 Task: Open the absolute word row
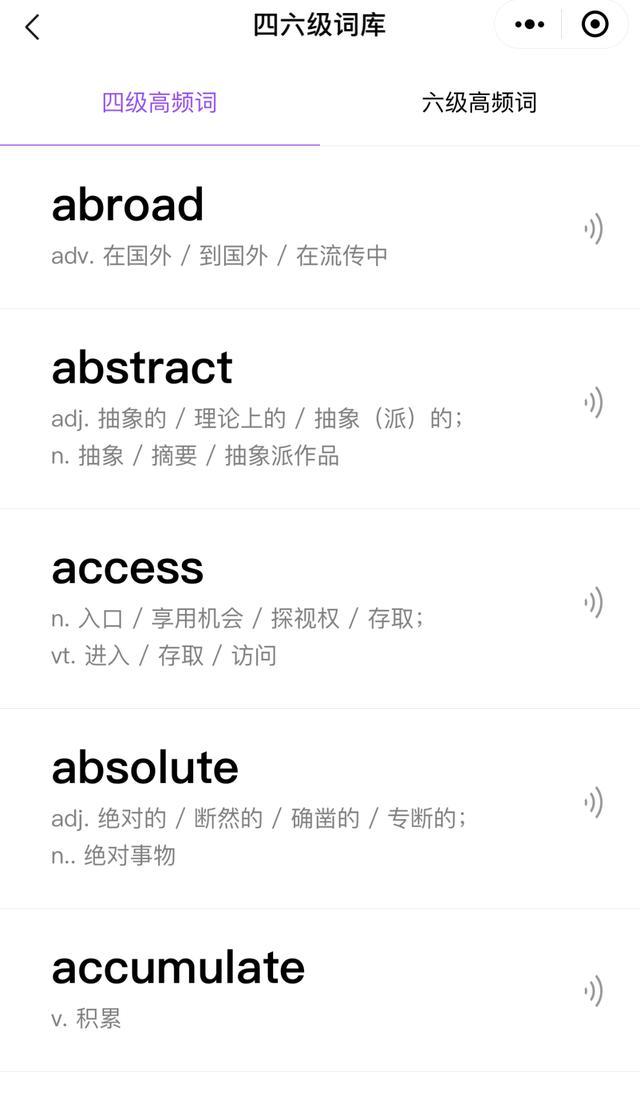(x=145, y=768)
